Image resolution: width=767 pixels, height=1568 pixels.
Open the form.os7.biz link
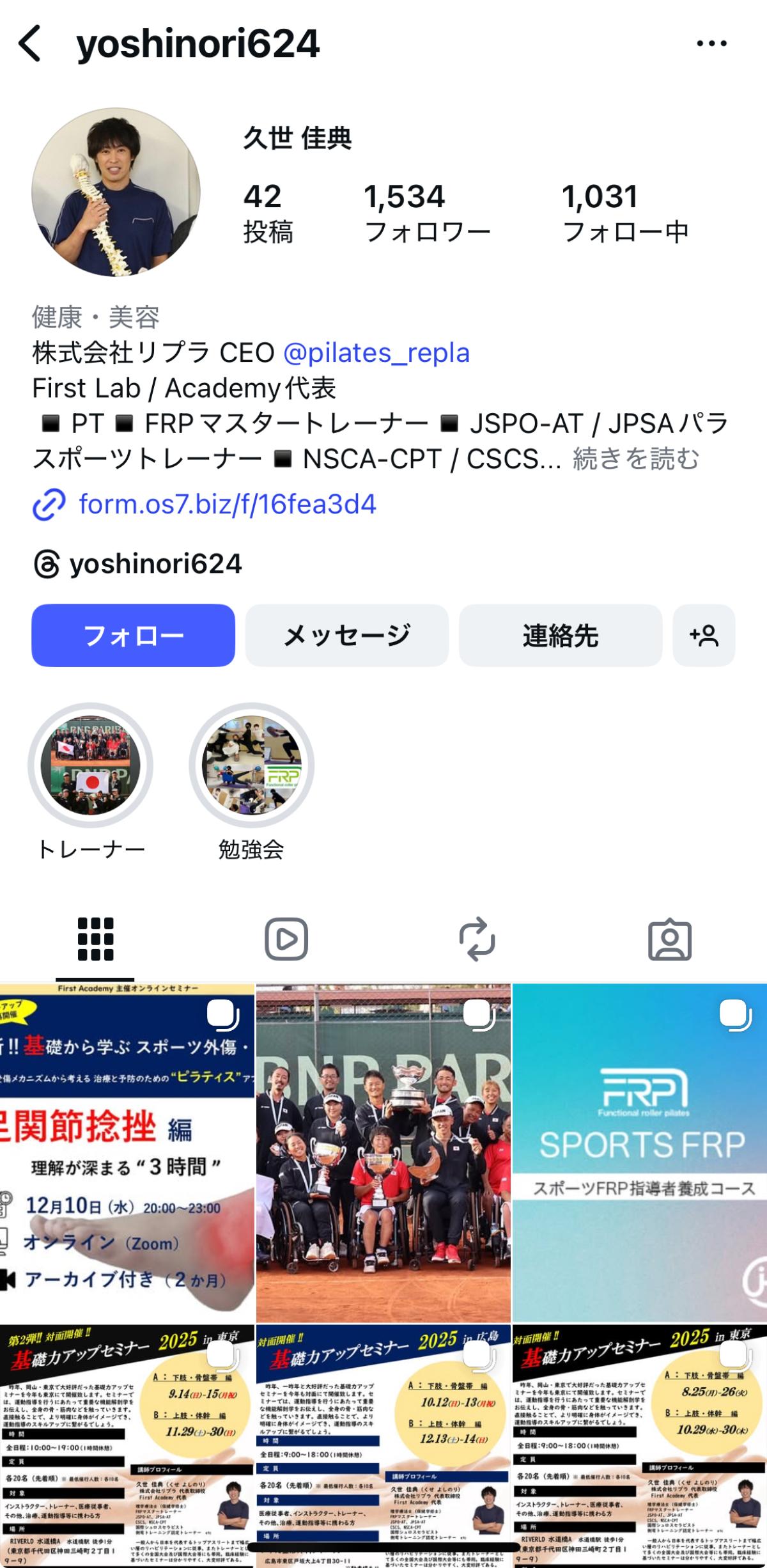227,505
